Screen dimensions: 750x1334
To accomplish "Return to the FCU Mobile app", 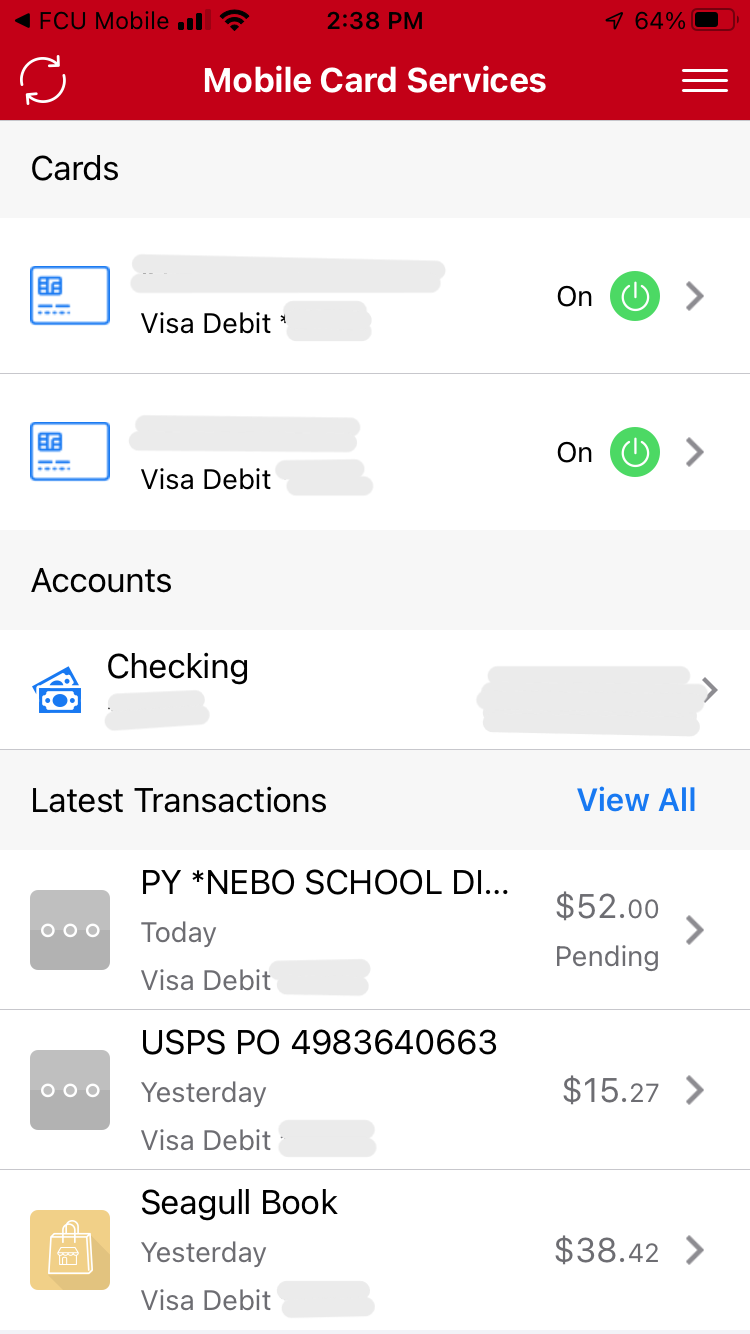I will [92, 20].
